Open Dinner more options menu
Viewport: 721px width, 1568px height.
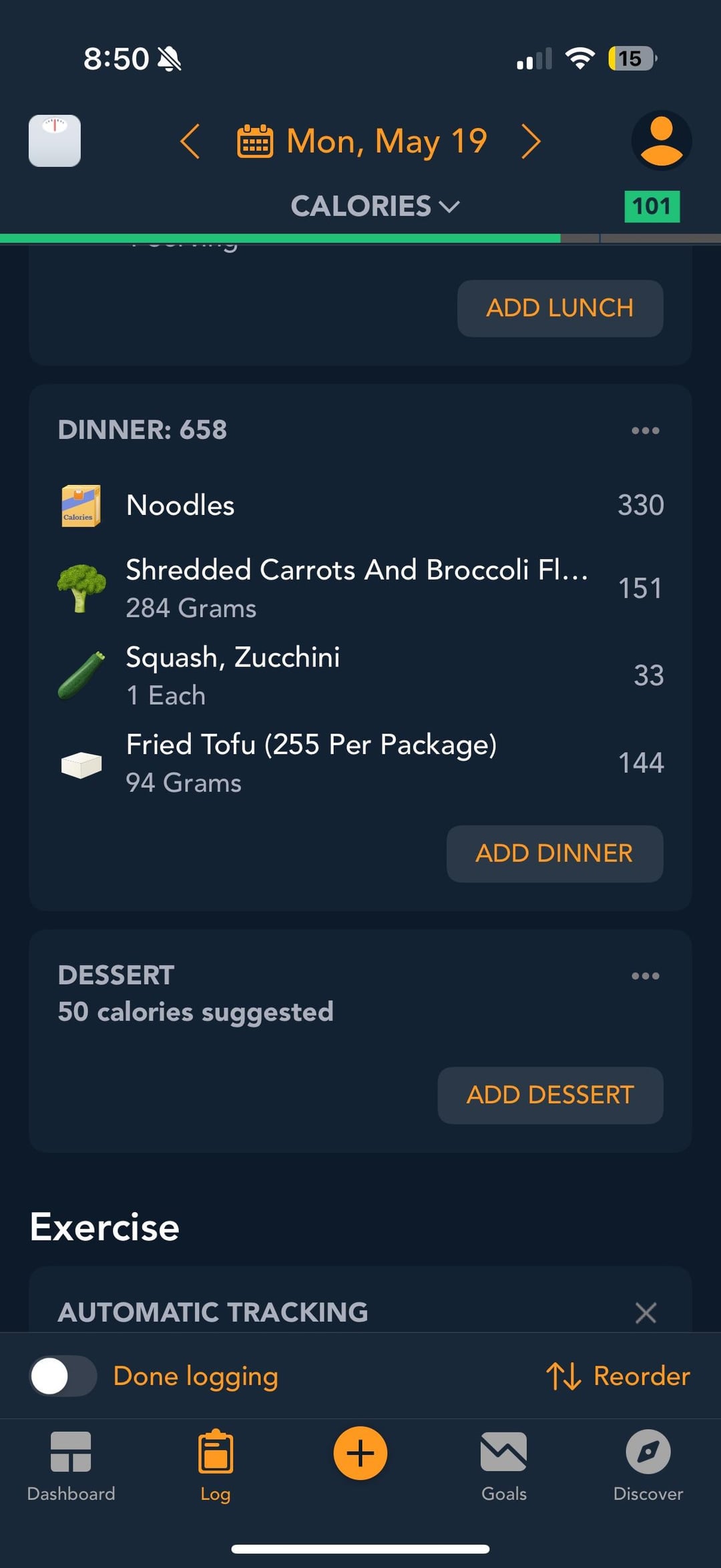coord(646,431)
